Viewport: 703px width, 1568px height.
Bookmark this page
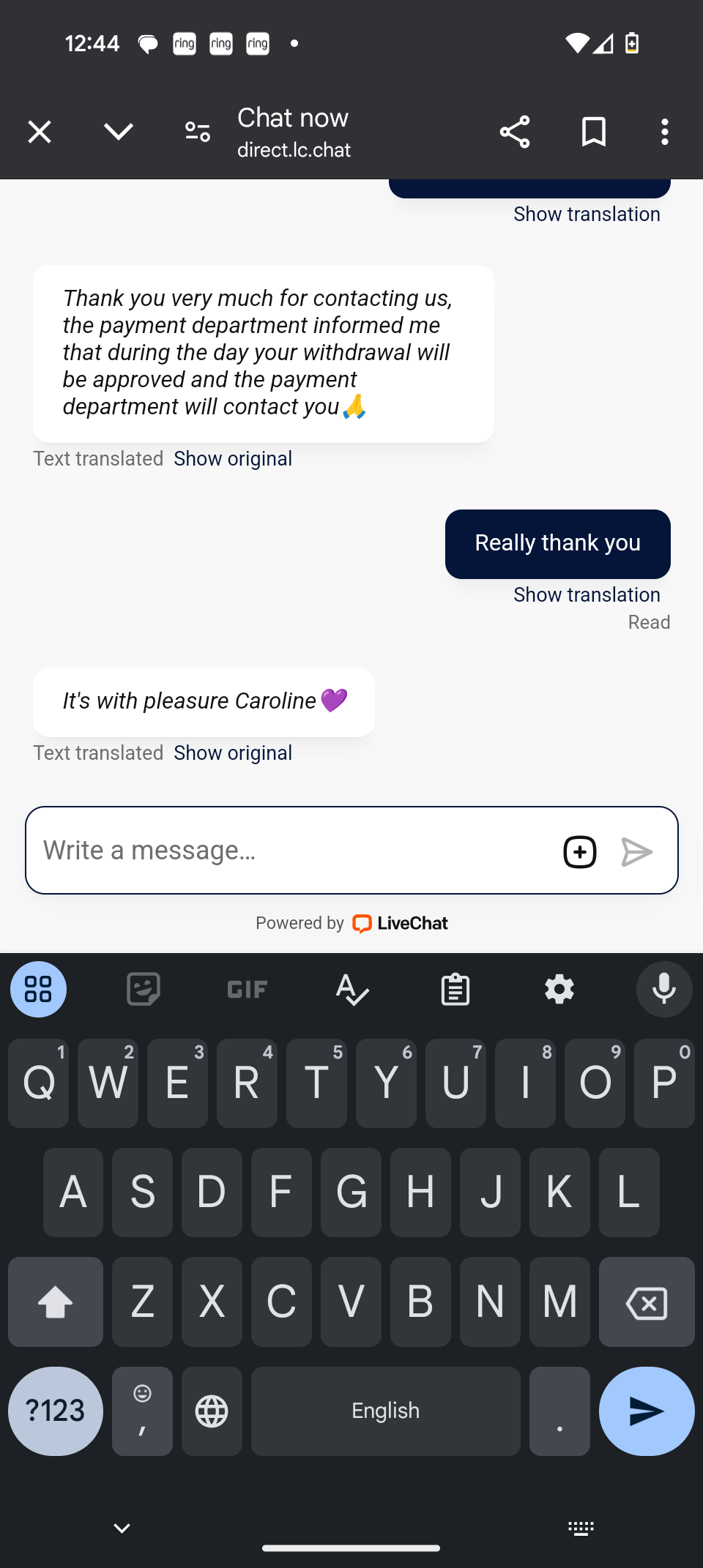[593, 132]
